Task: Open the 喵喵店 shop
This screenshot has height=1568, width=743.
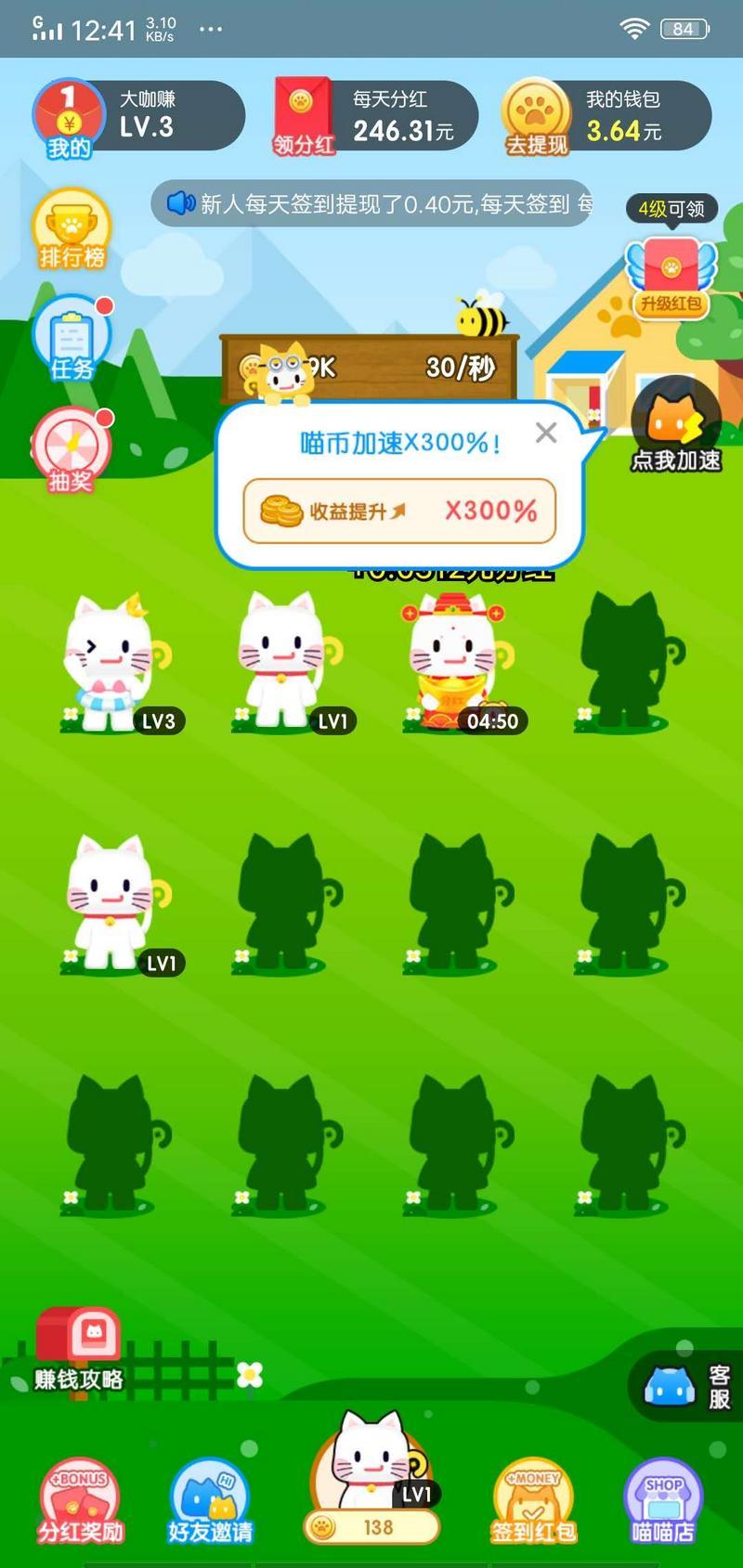Action: click(x=662, y=1501)
